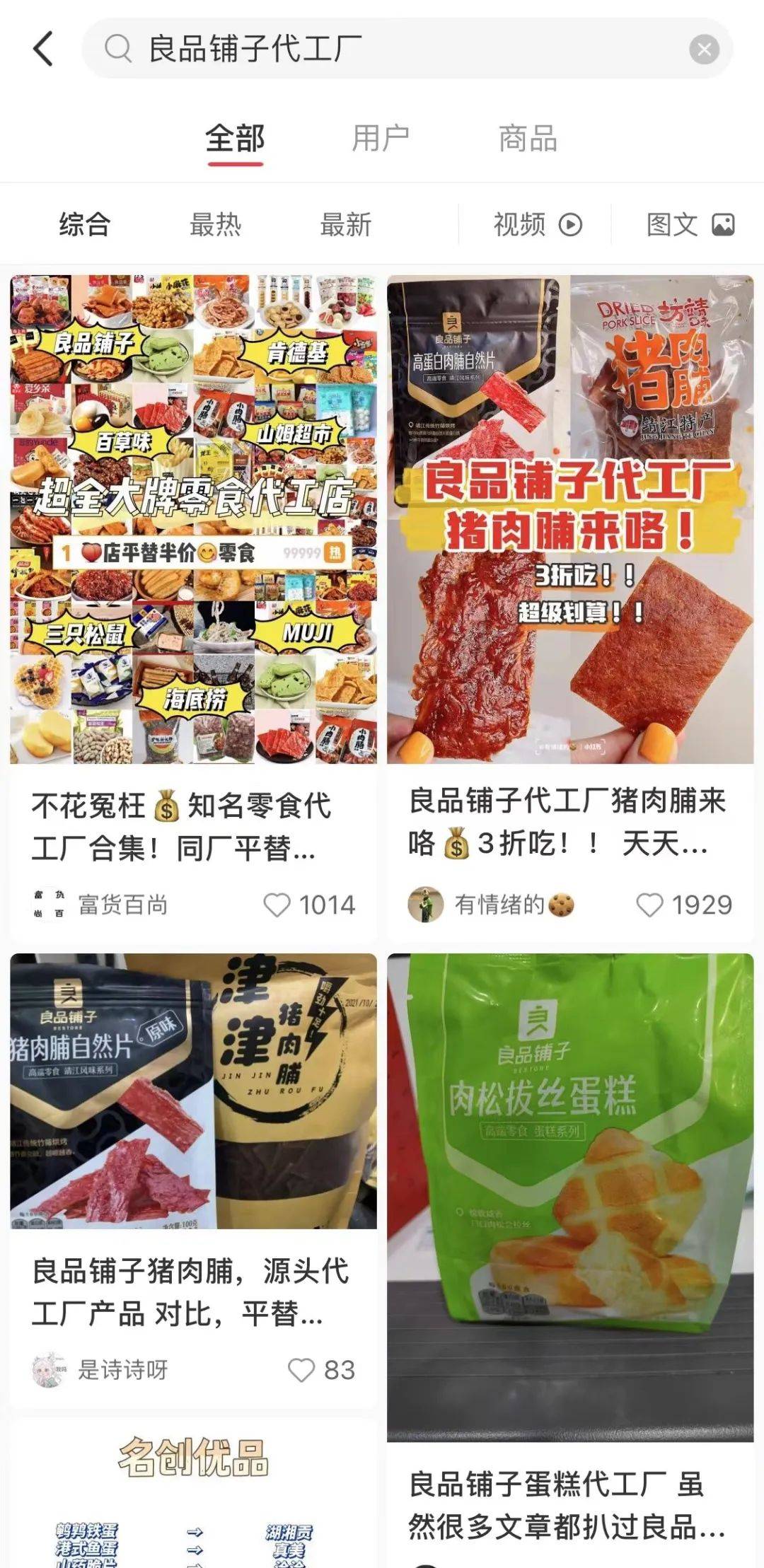Click the picture icon beside 图文 filter
764x1568 pixels.
pos(722,223)
